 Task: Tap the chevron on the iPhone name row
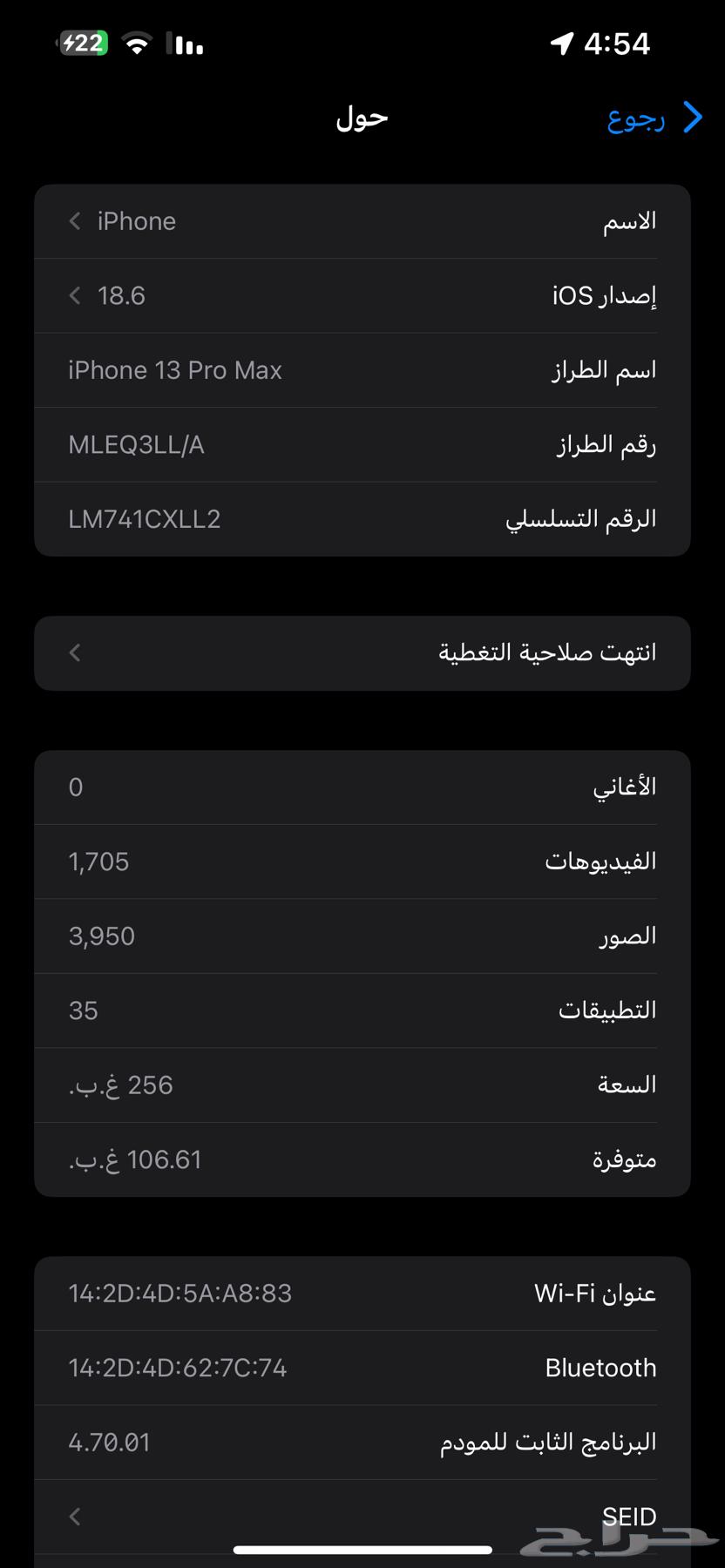(x=74, y=221)
